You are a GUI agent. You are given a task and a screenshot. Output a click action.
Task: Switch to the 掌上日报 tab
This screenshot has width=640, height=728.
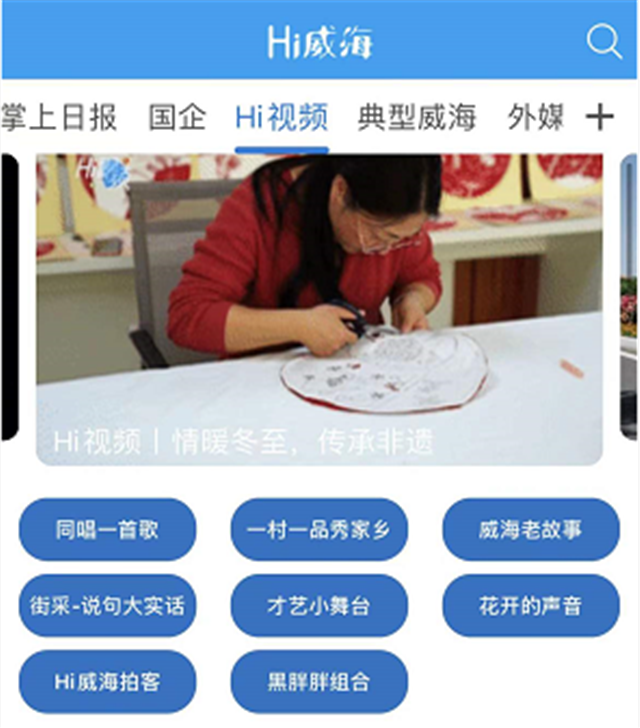[59, 117]
